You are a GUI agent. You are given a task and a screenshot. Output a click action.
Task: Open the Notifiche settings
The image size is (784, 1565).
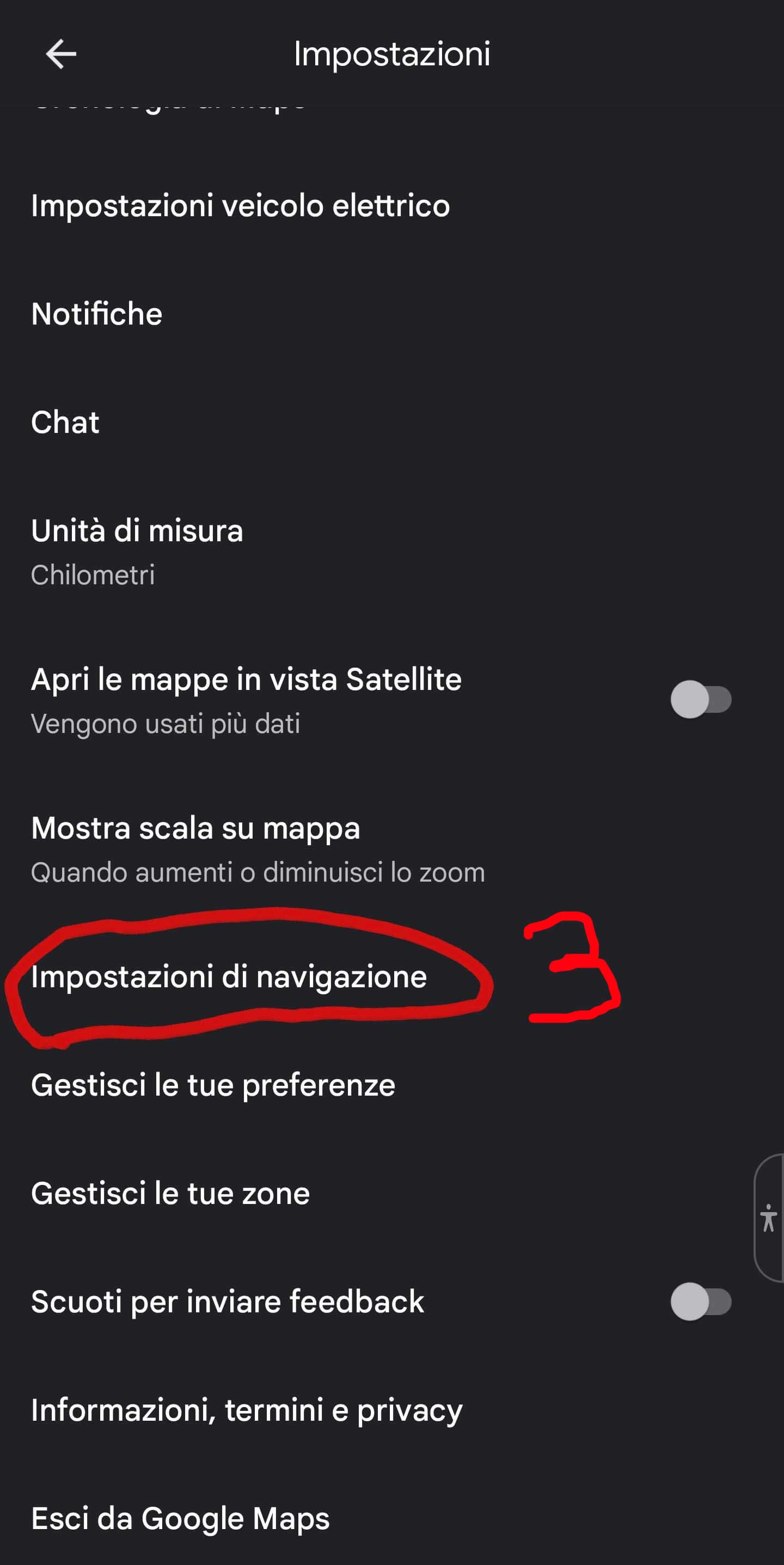coord(97,314)
